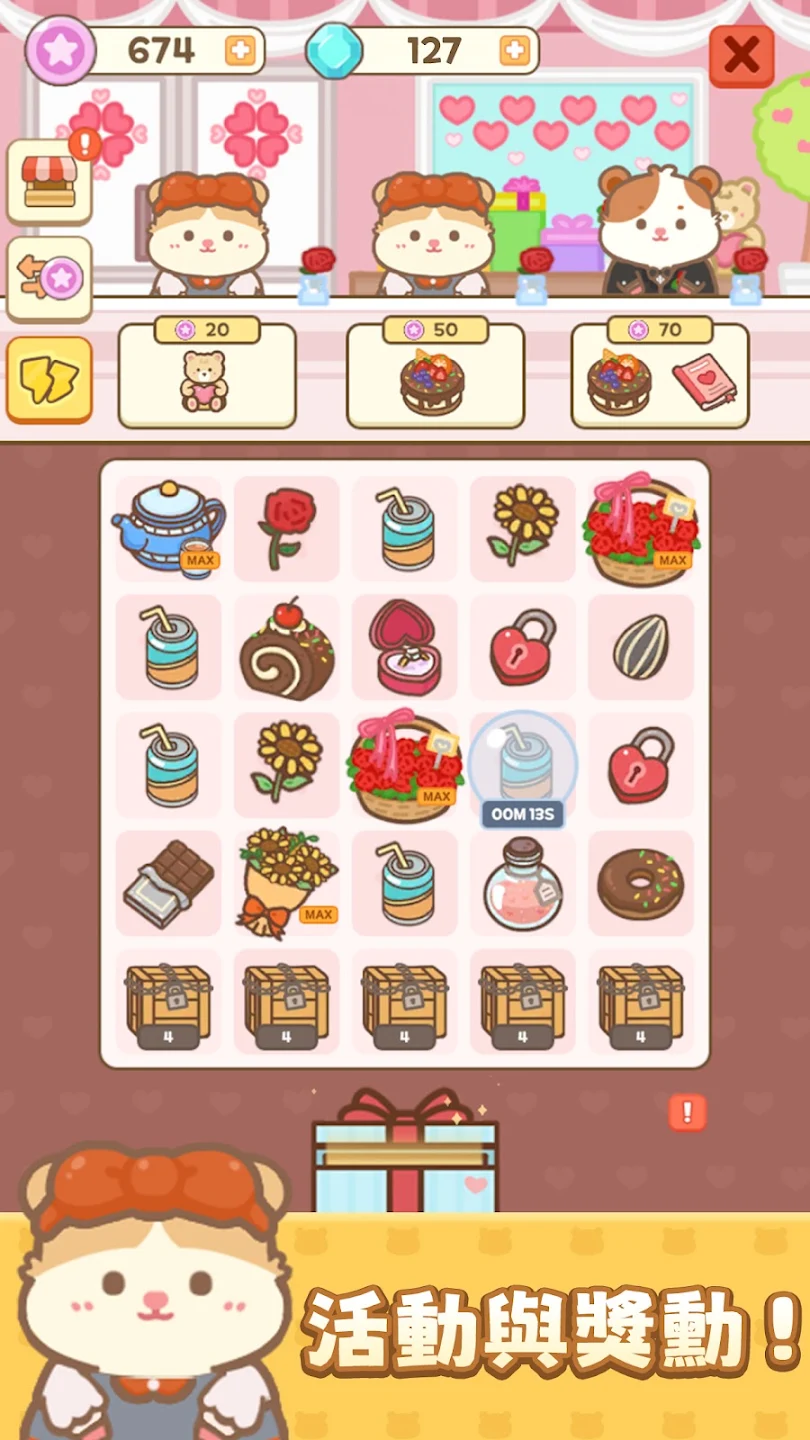Select the chocolate roll cake item

click(286, 648)
